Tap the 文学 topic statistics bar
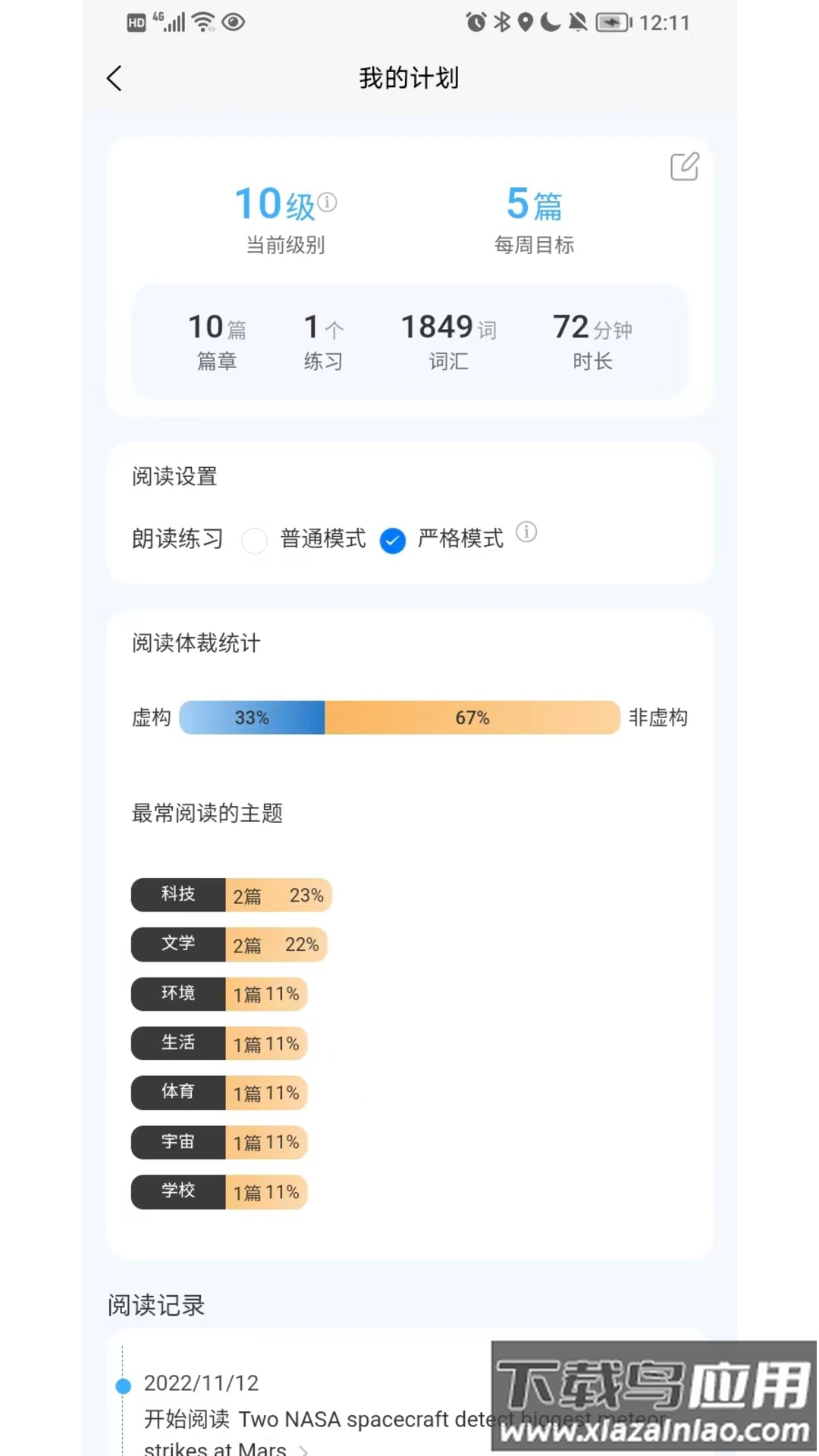The width and height of the screenshot is (819, 1456). click(x=229, y=945)
